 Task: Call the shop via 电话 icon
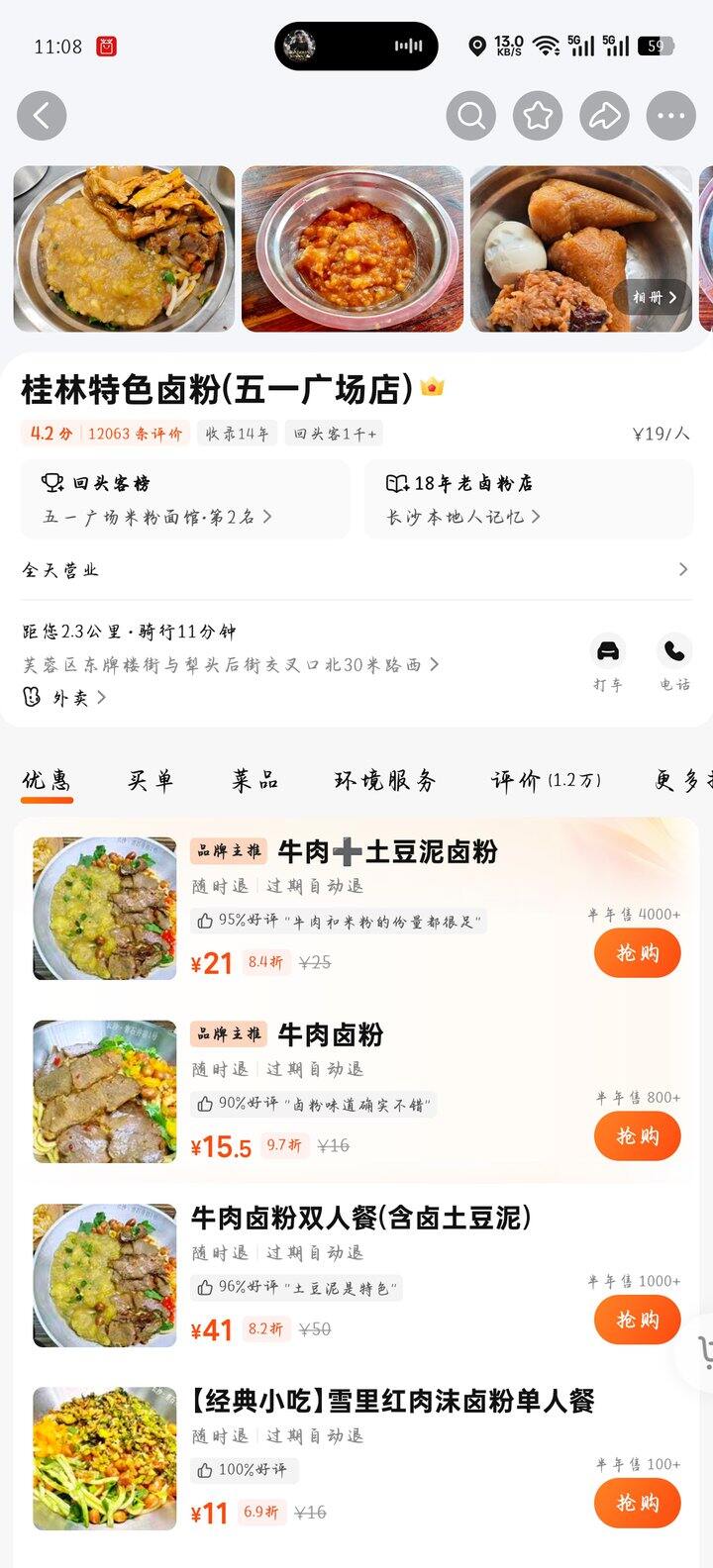click(674, 663)
